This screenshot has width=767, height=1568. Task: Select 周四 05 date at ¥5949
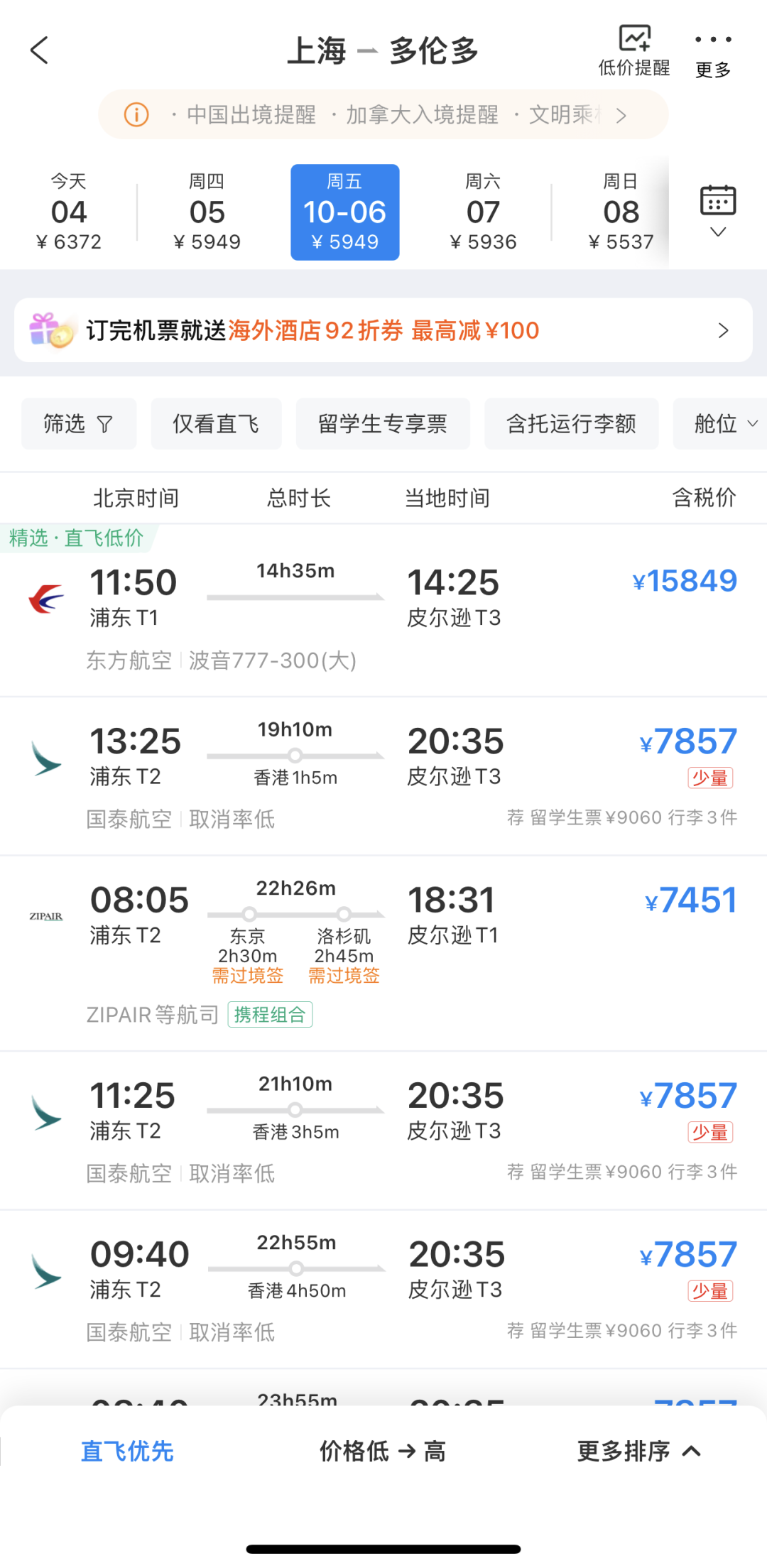click(207, 212)
